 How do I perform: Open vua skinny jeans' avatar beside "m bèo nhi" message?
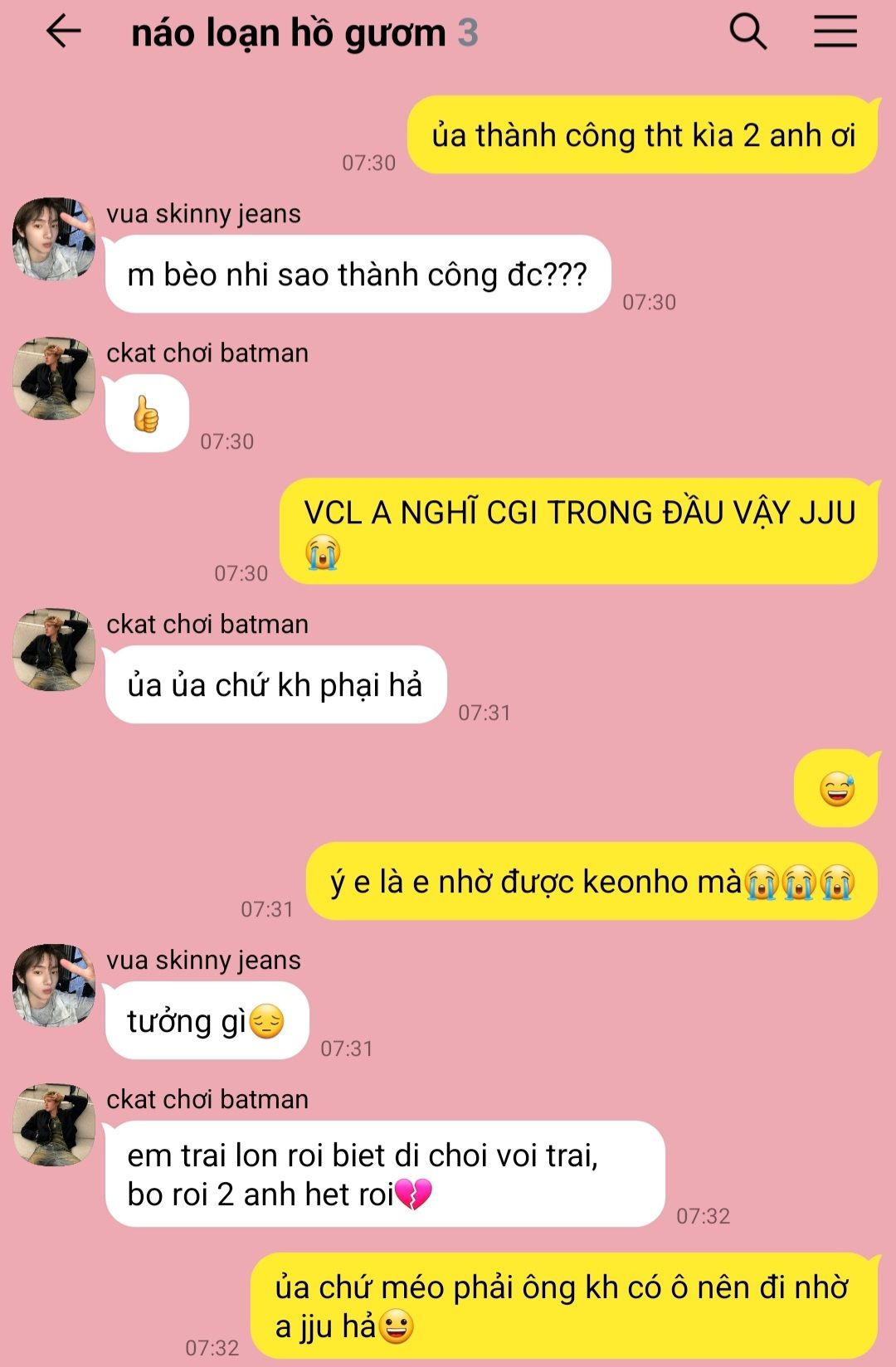click(x=54, y=239)
